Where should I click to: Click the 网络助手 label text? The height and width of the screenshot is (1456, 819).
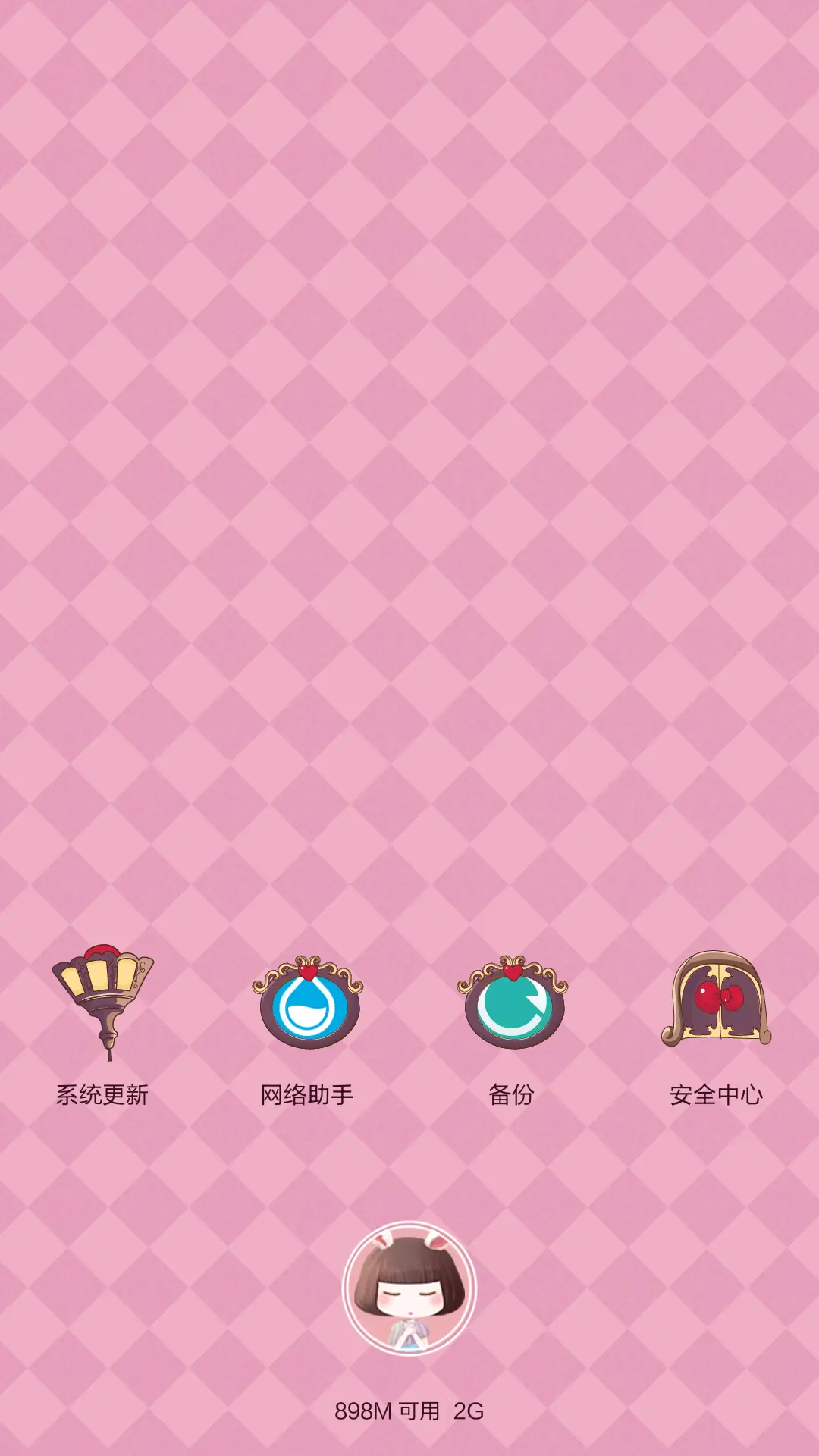click(309, 1094)
